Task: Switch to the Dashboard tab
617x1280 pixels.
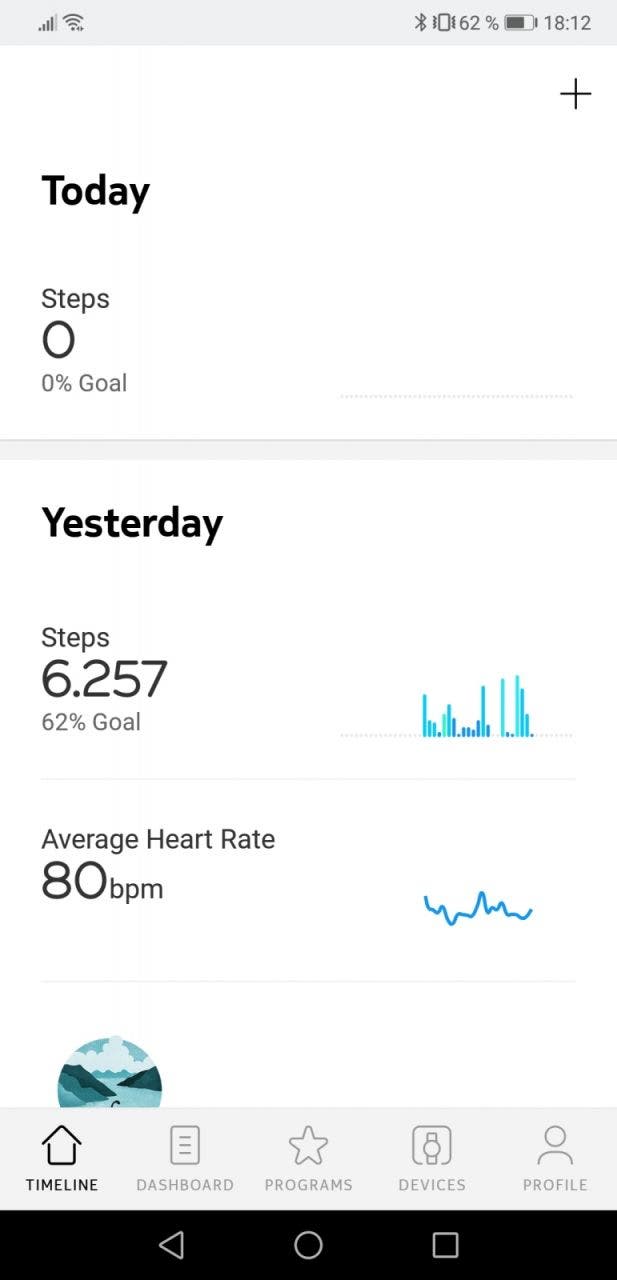Action: coord(185,1158)
